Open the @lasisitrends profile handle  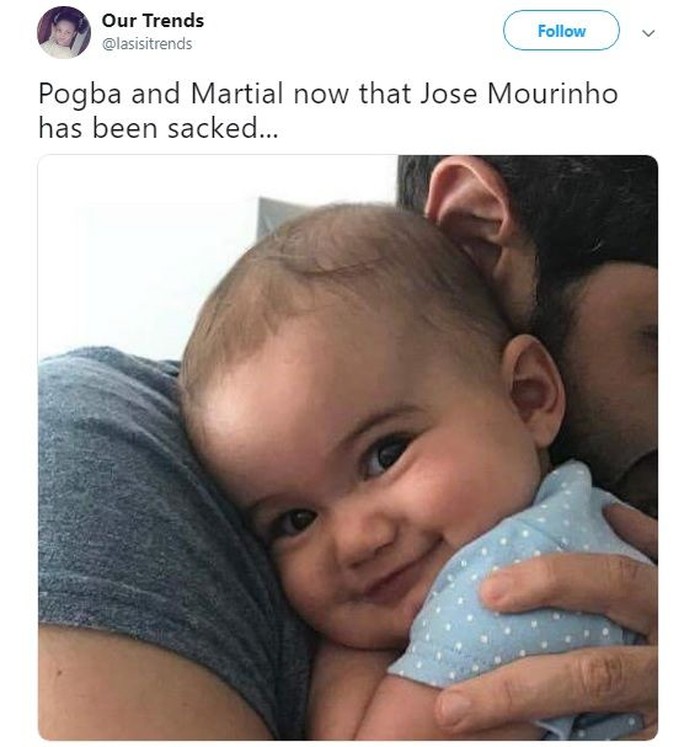(x=147, y=44)
